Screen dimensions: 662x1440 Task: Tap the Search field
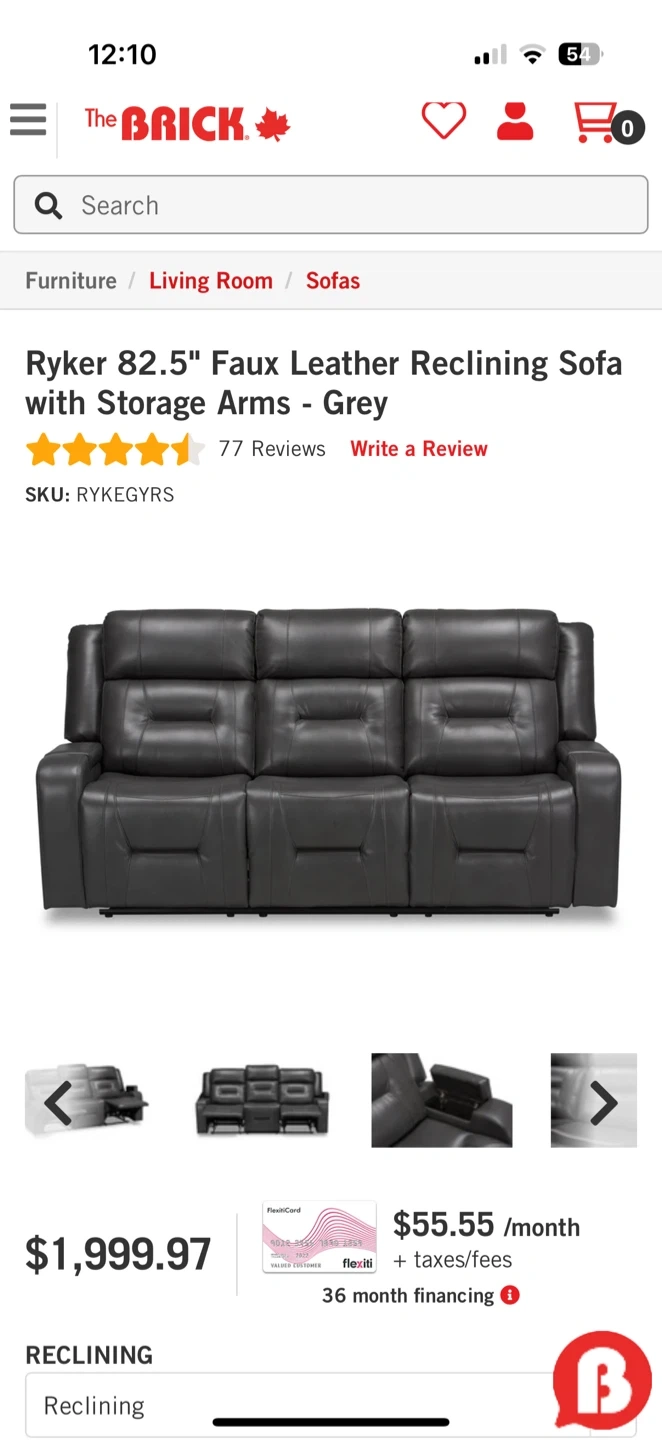click(x=330, y=205)
